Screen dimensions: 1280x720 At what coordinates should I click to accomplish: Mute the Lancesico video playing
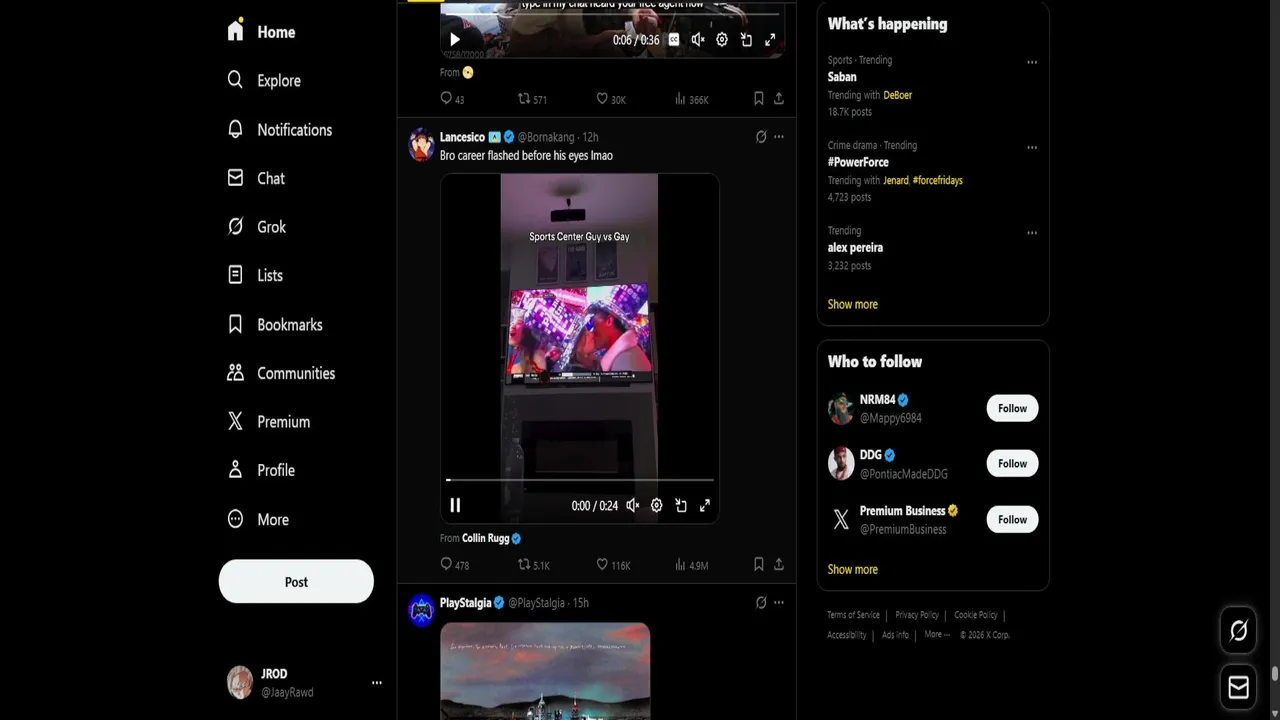633,506
